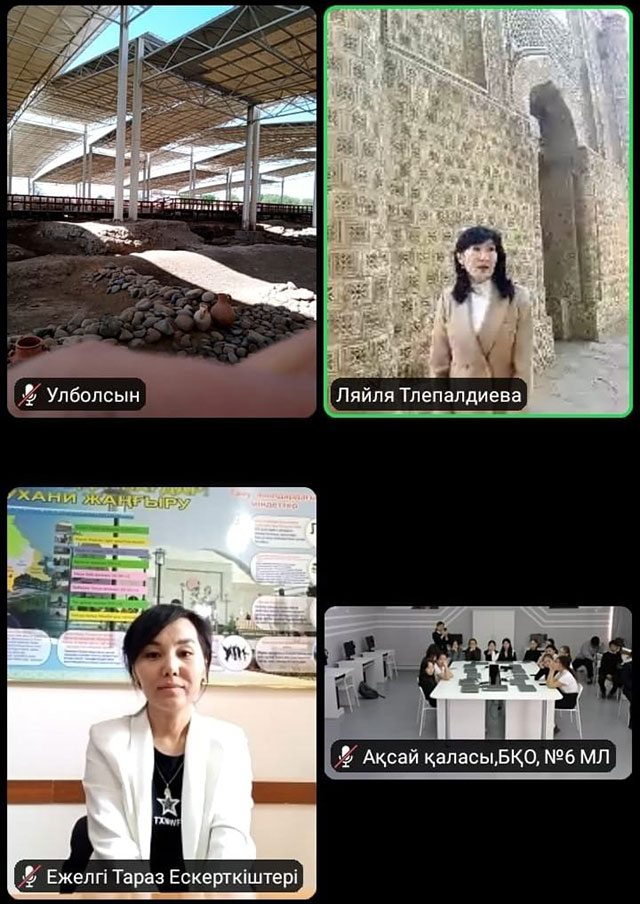Viewport: 640px width, 904px height.
Task: Select Улболсын's video tile
Action: pos(161,210)
